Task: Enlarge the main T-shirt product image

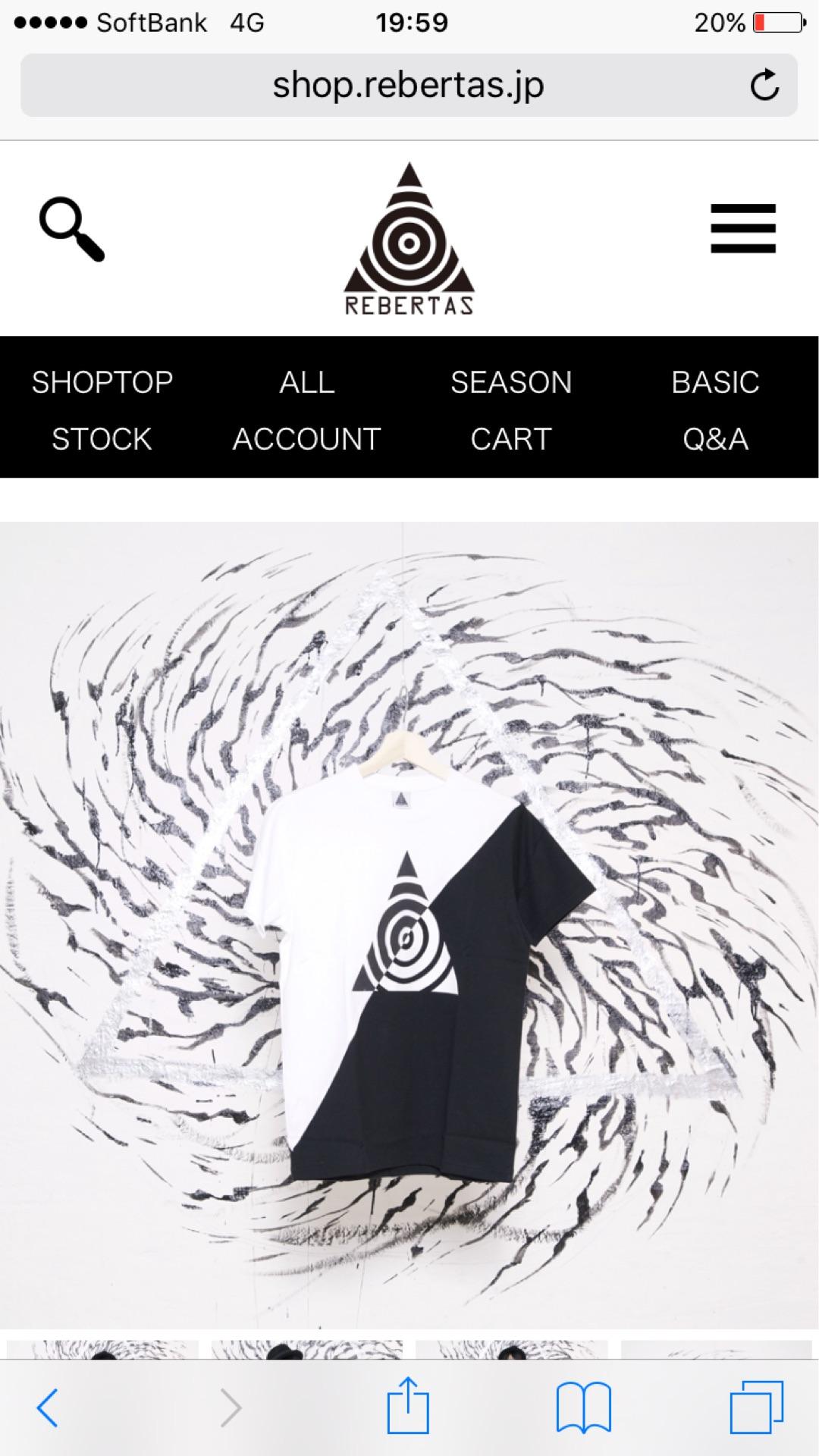Action: (x=409, y=925)
